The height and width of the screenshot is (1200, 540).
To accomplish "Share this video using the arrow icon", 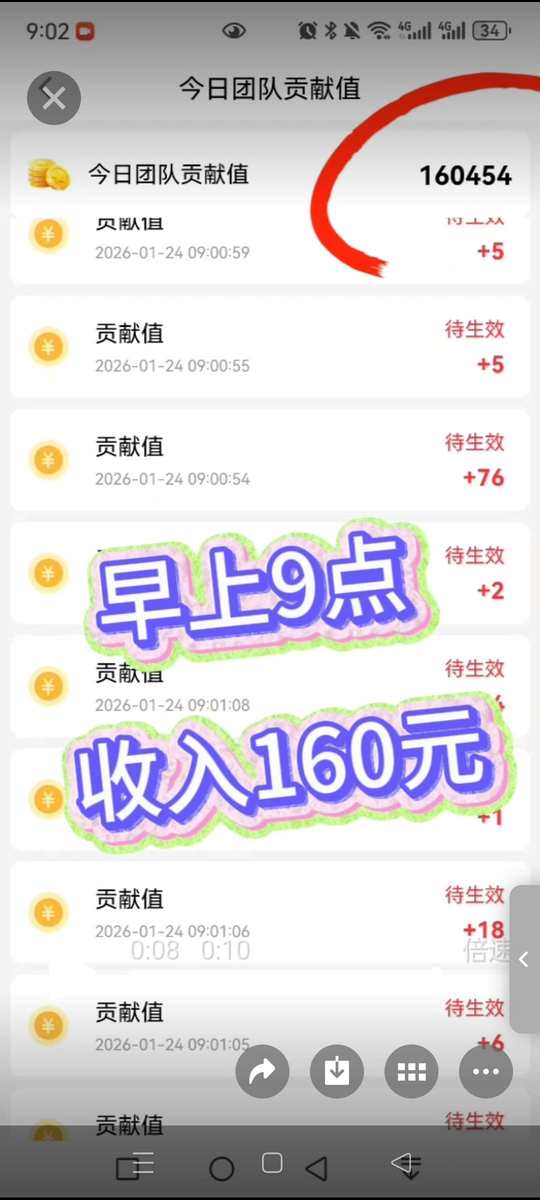I will (x=263, y=1072).
